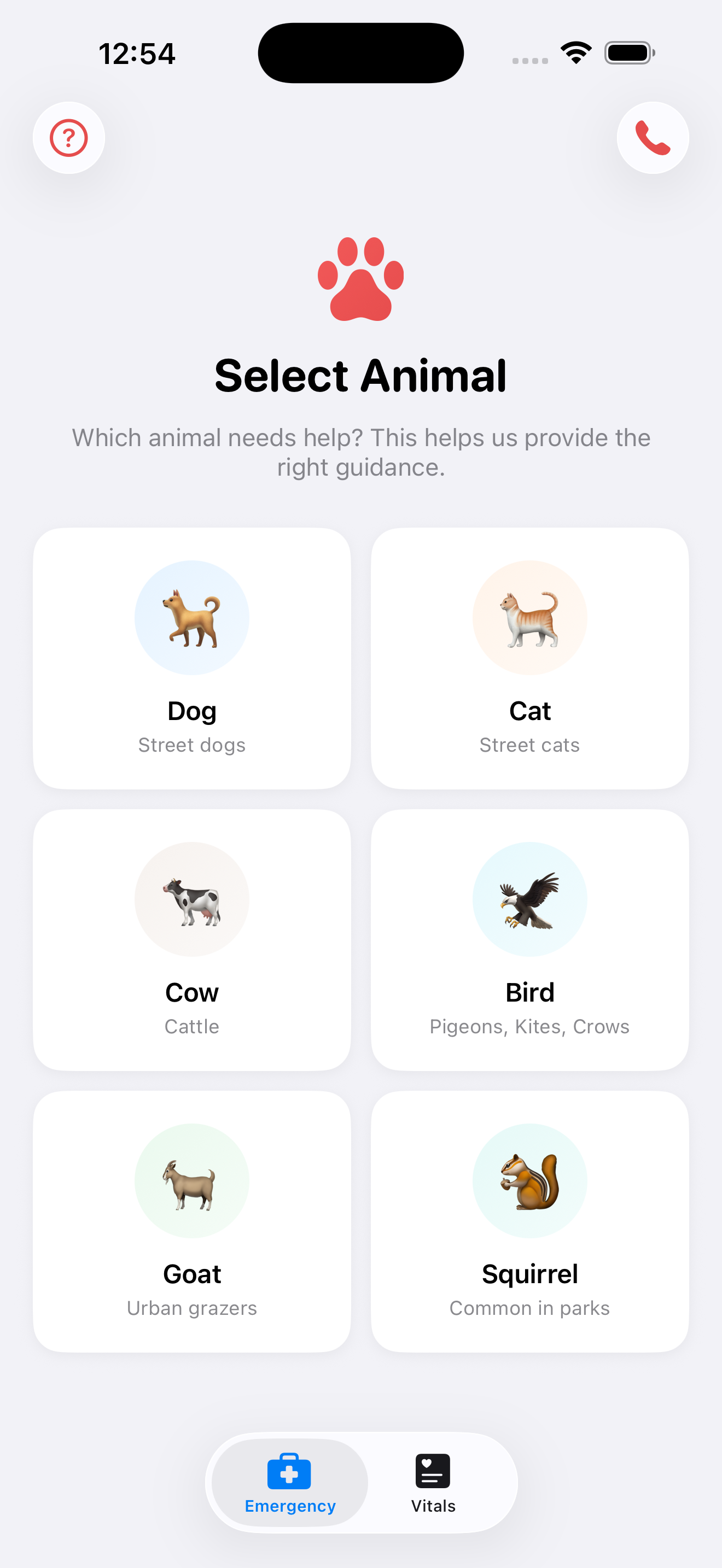722x1568 pixels.
Task: Tap the red phone call icon
Action: click(x=653, y=138)
